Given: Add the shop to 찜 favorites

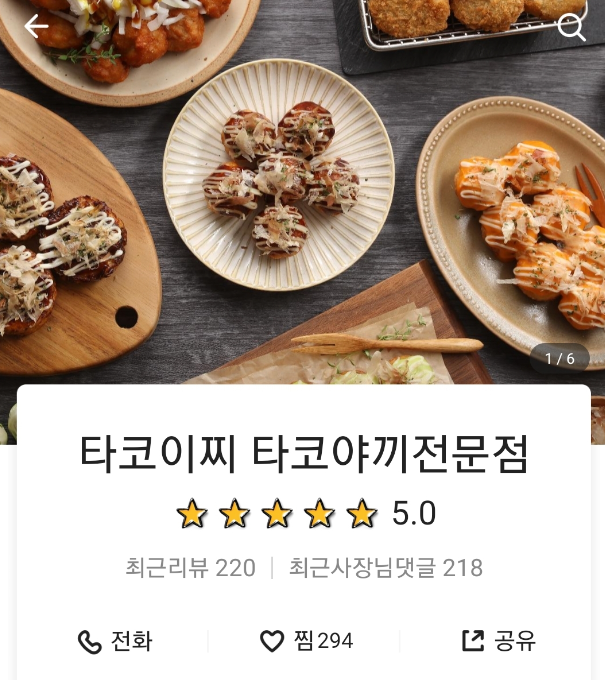Looking at the screenshot, I should 306,641.
